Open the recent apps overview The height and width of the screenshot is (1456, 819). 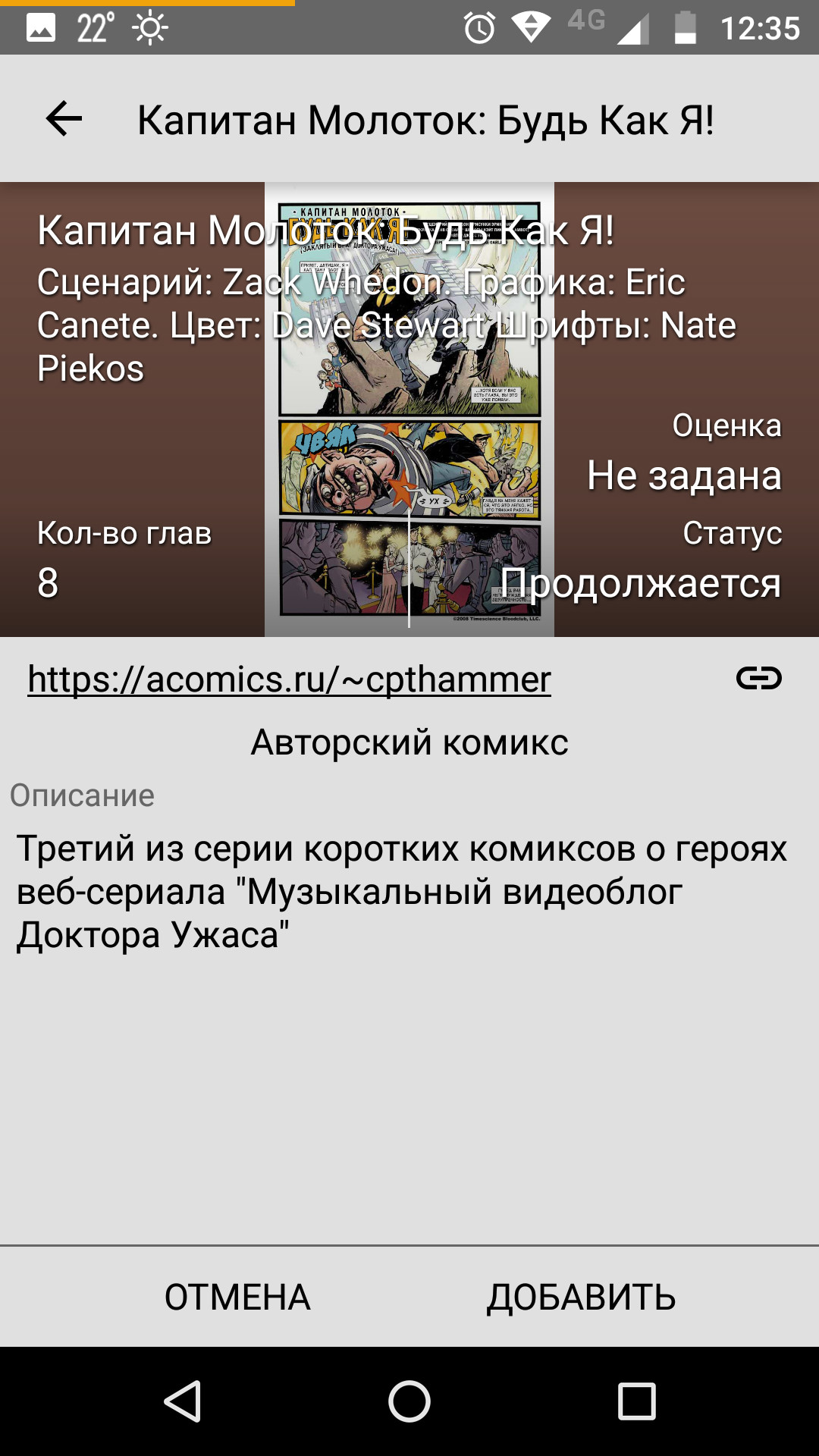[636, 1401]
